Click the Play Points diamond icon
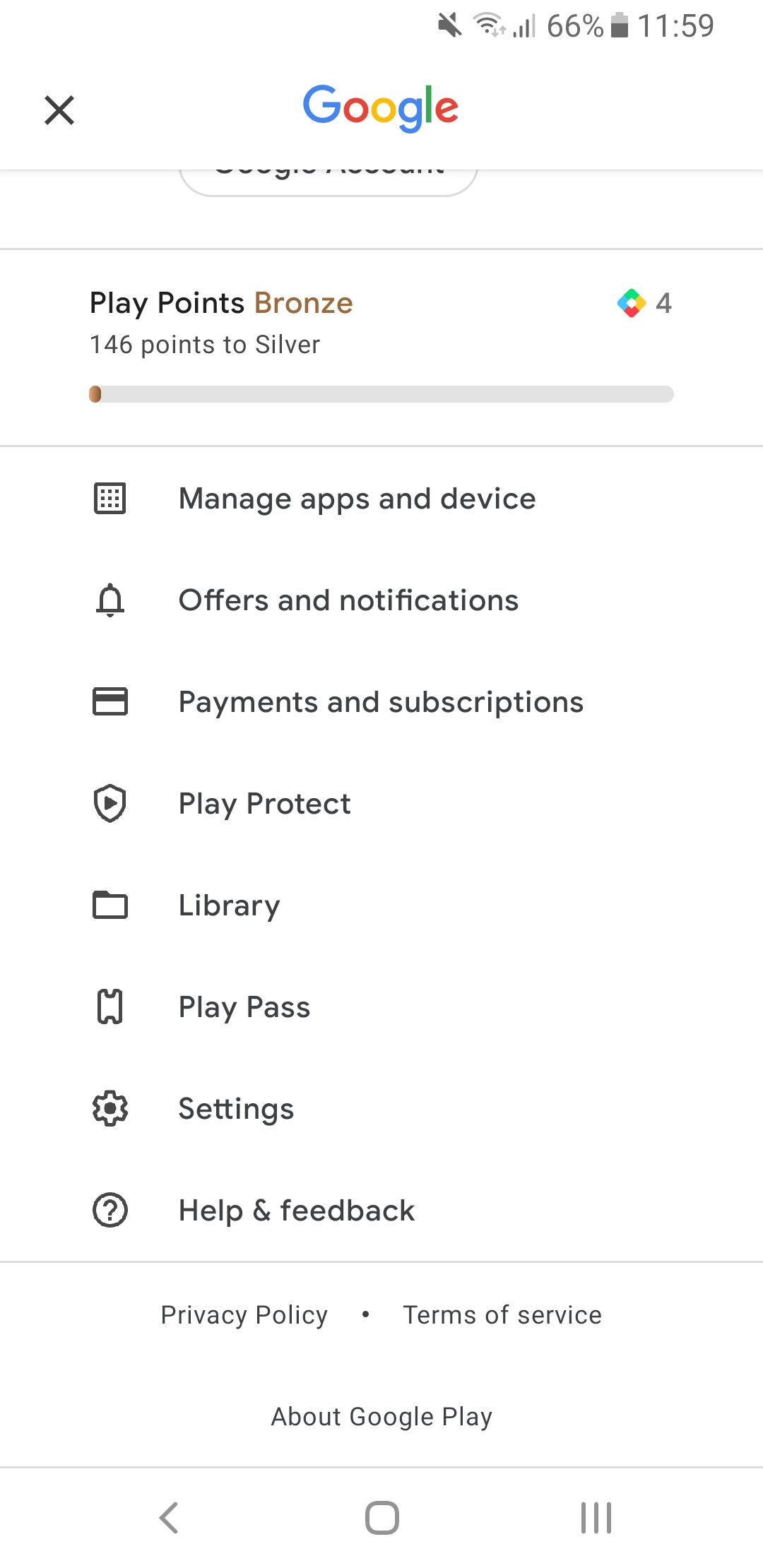Image resolution: width=763 pixels, height=1568 pixels. (x=631, y=303)
